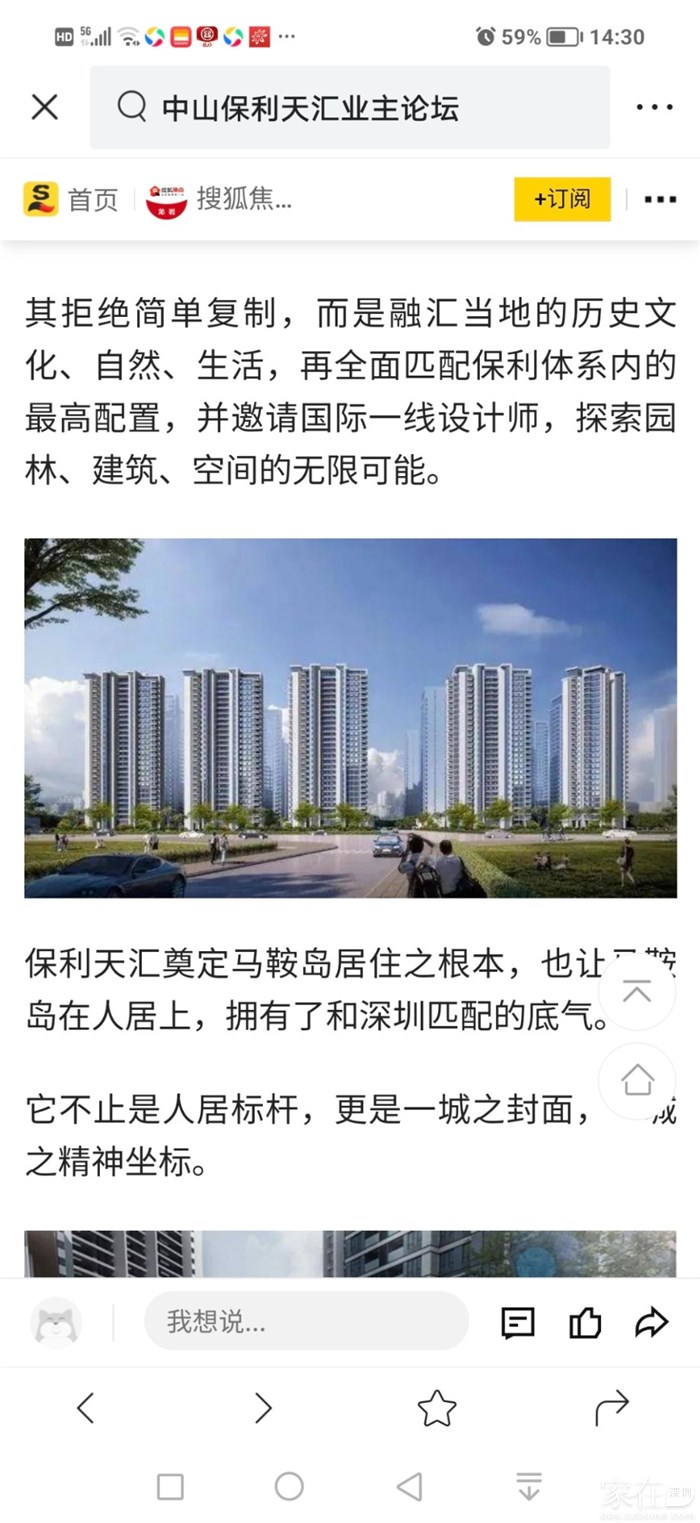Screen dimensions: 700x1523
Task: Bookmark this page with the star
Action: (x=437, y=1408)
